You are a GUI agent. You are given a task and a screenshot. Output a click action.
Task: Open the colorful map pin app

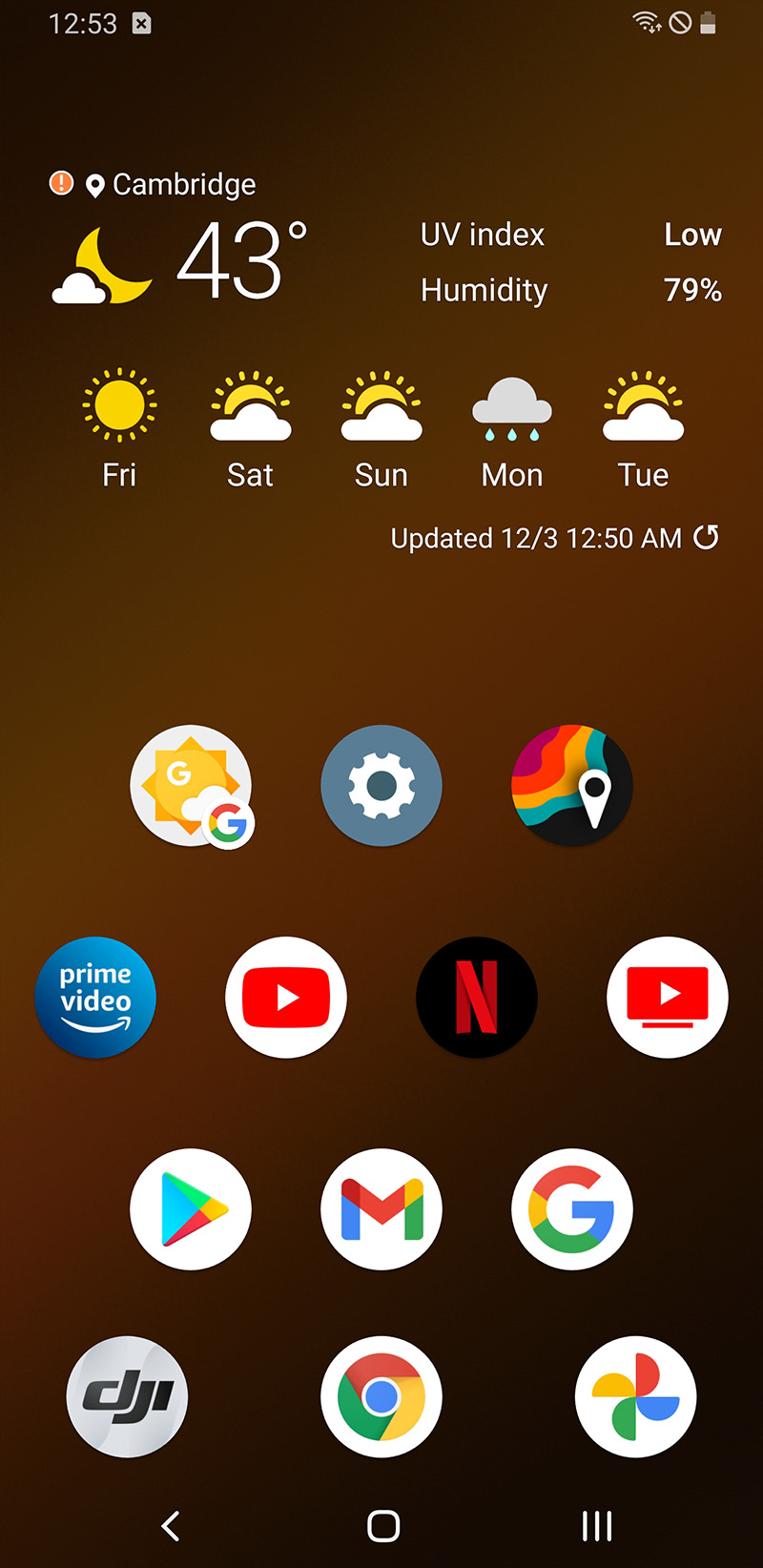click(572, 786)
